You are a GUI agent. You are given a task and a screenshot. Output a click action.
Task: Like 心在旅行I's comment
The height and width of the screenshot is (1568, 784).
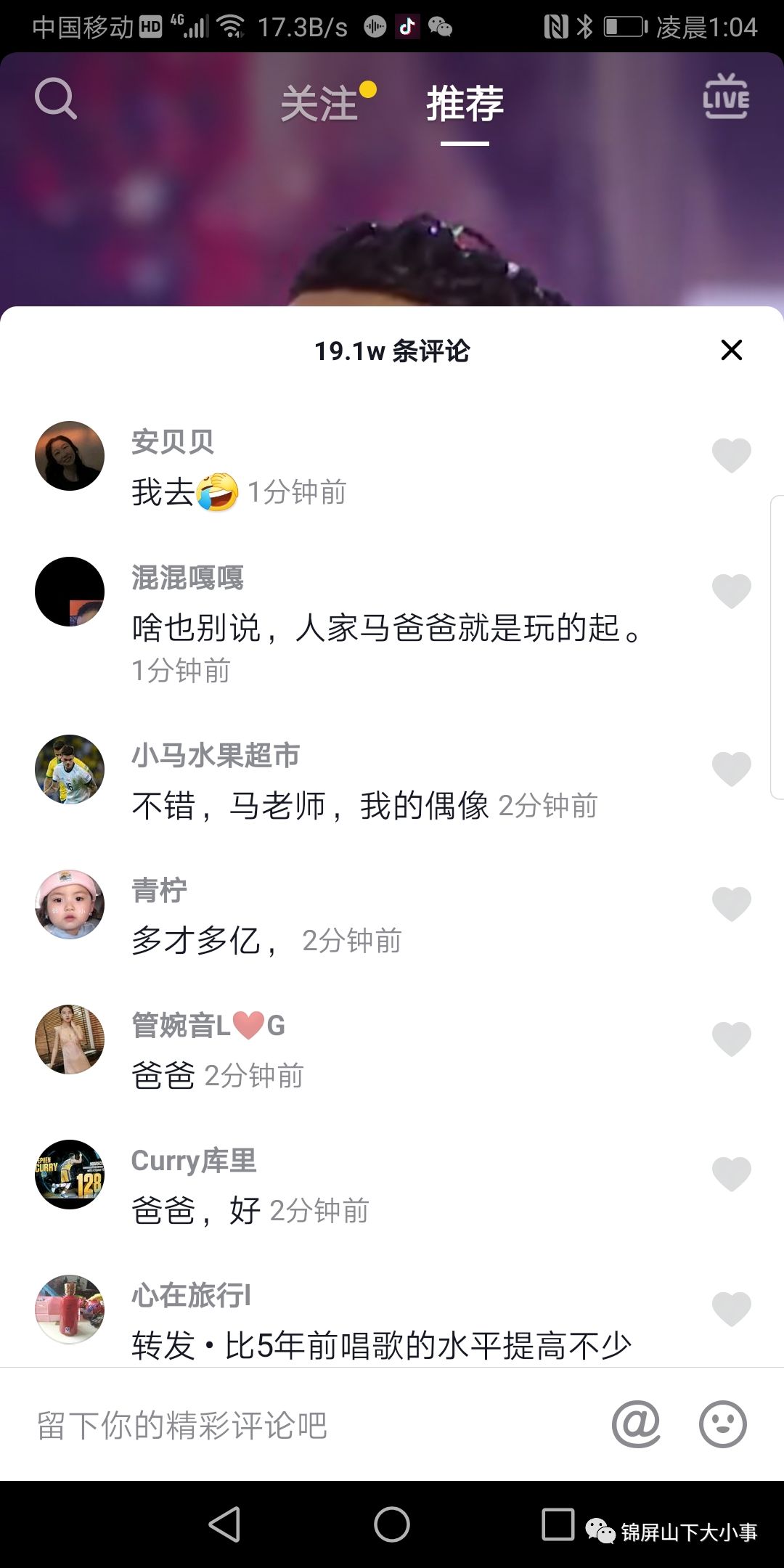[731, 1310]
